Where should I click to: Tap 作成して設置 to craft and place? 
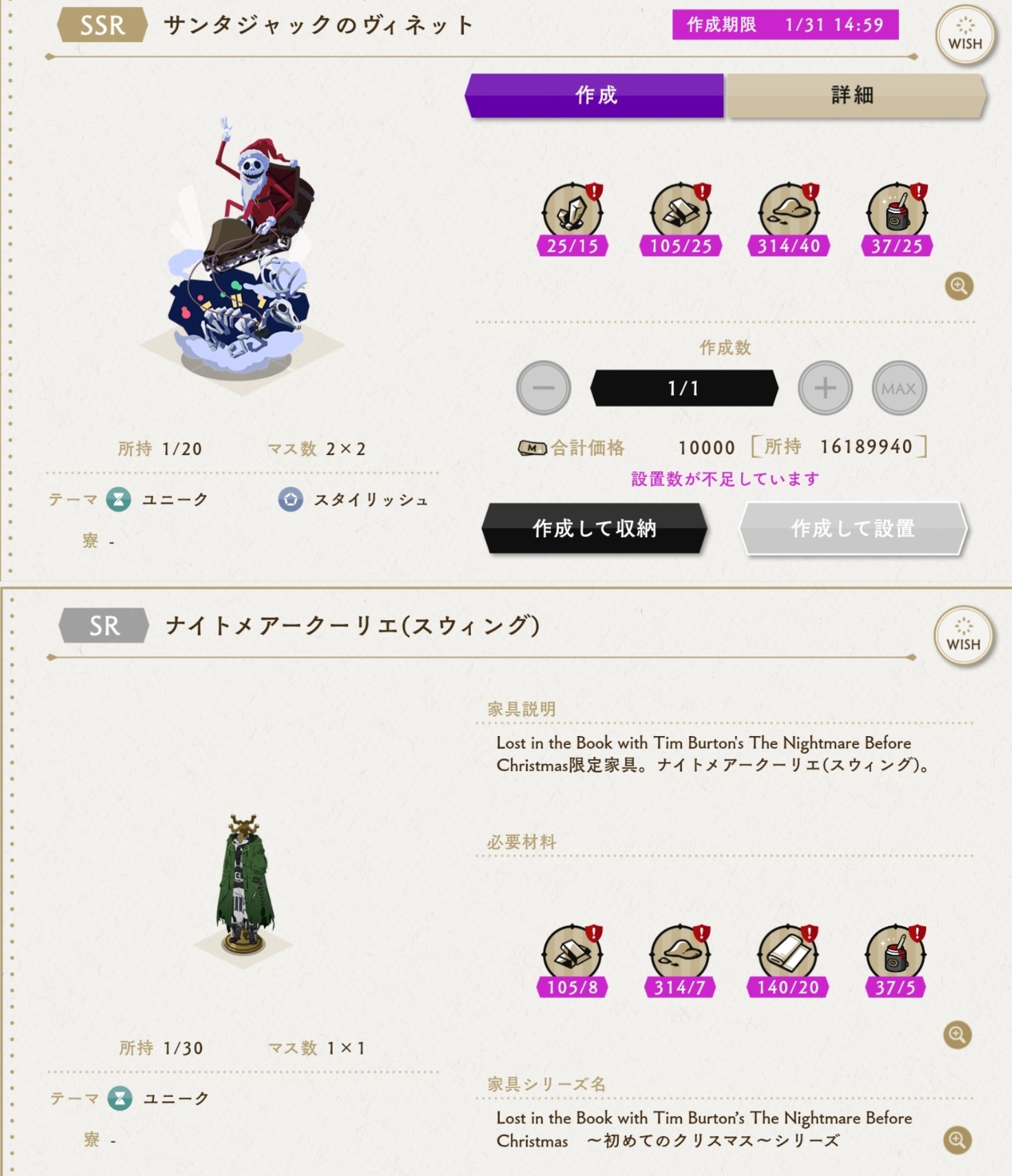click(852, 528)
